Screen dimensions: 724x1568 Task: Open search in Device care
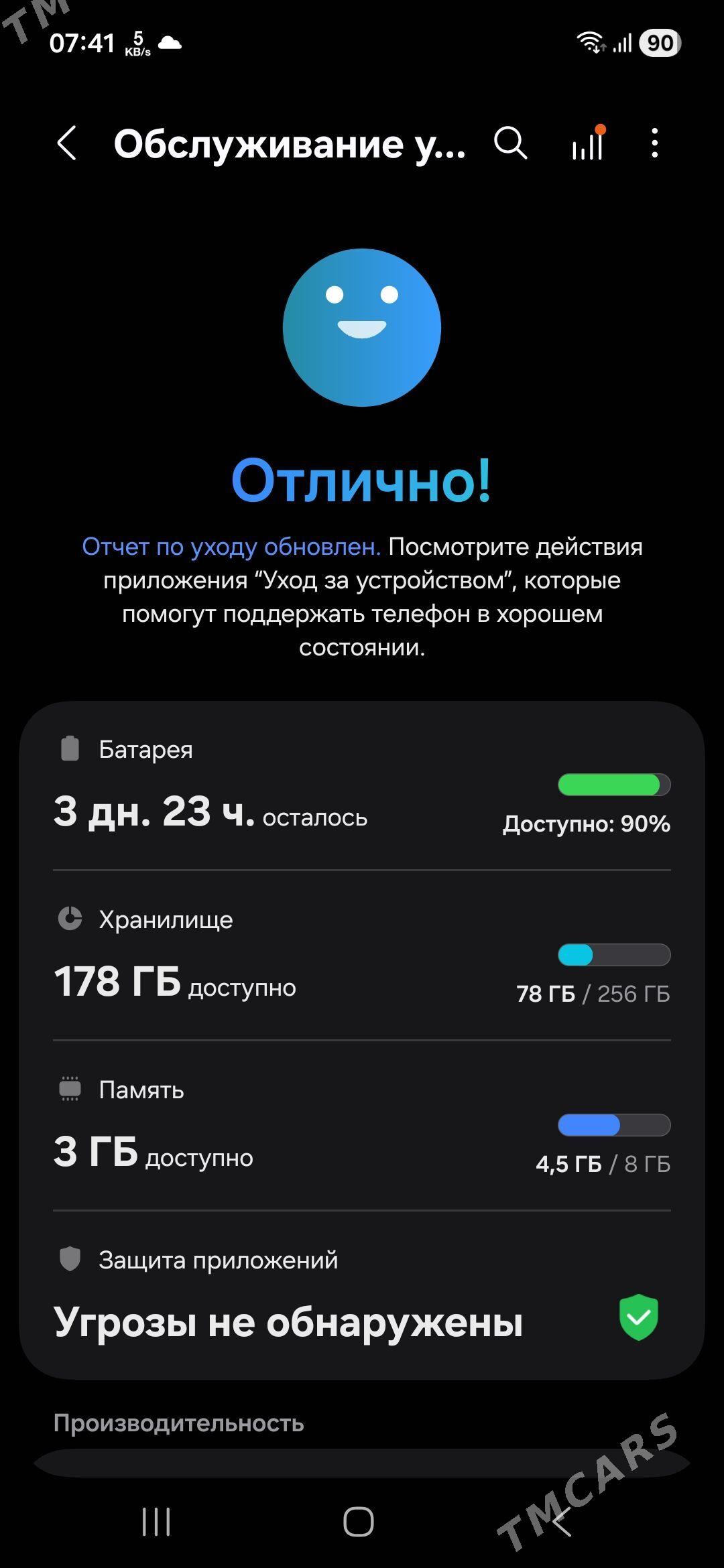pos(511,143)
